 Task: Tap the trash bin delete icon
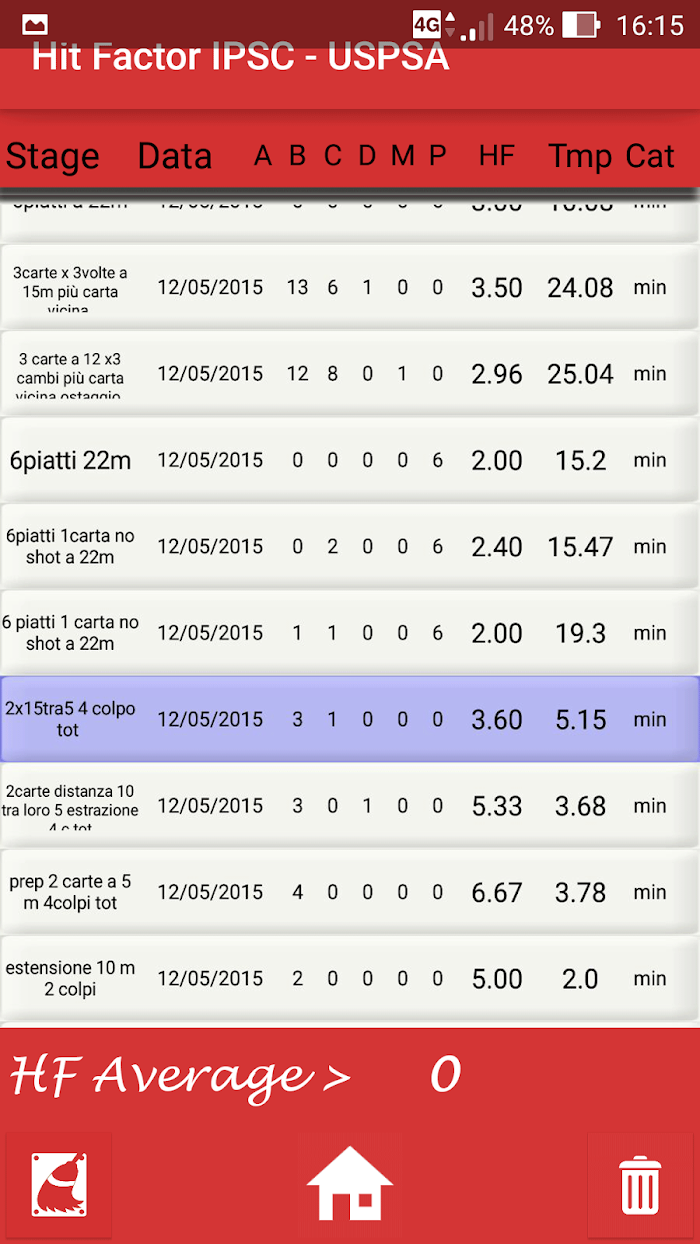tap(641, 1185)
